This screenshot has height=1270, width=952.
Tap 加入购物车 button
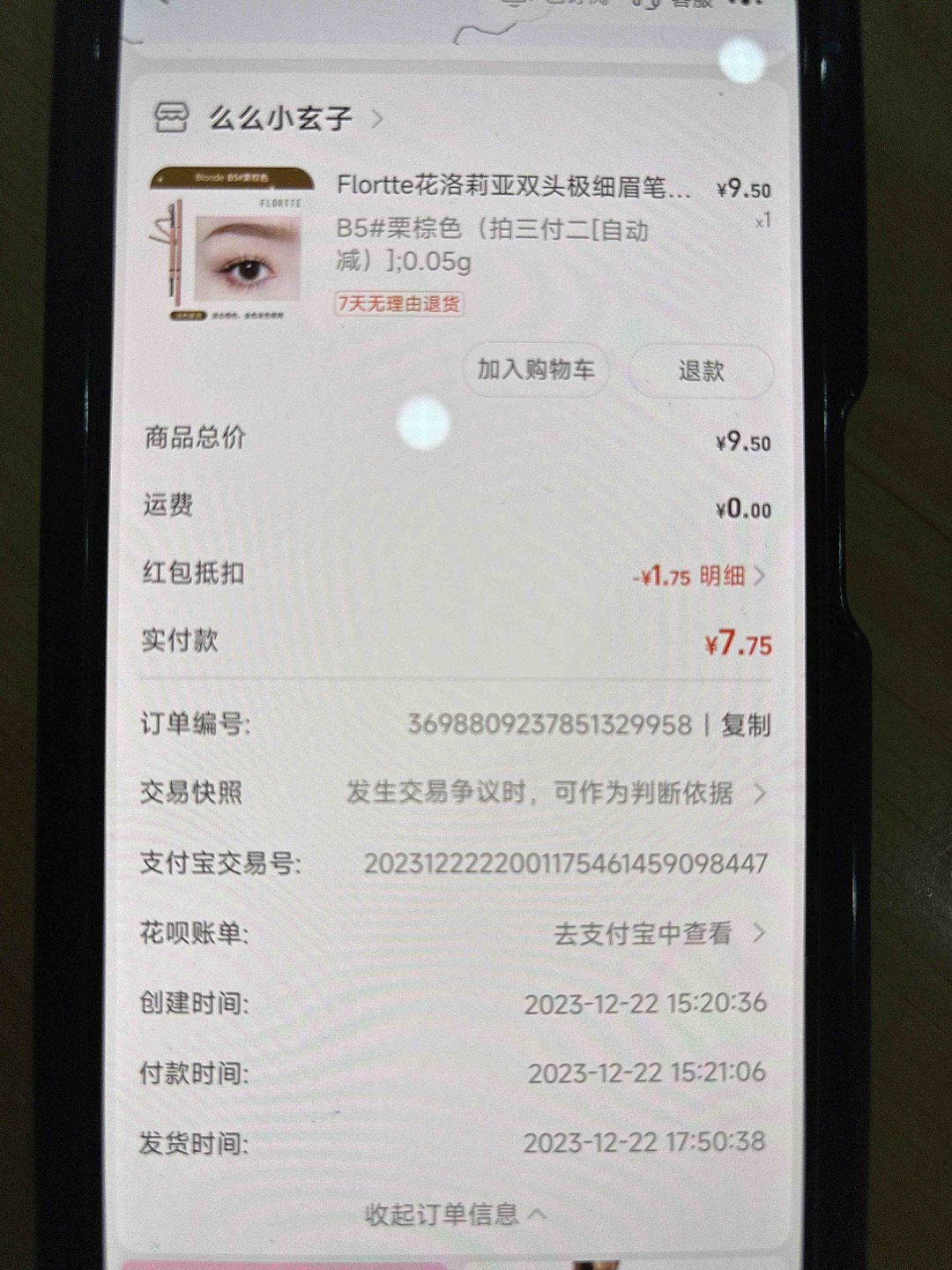(536, 370)
